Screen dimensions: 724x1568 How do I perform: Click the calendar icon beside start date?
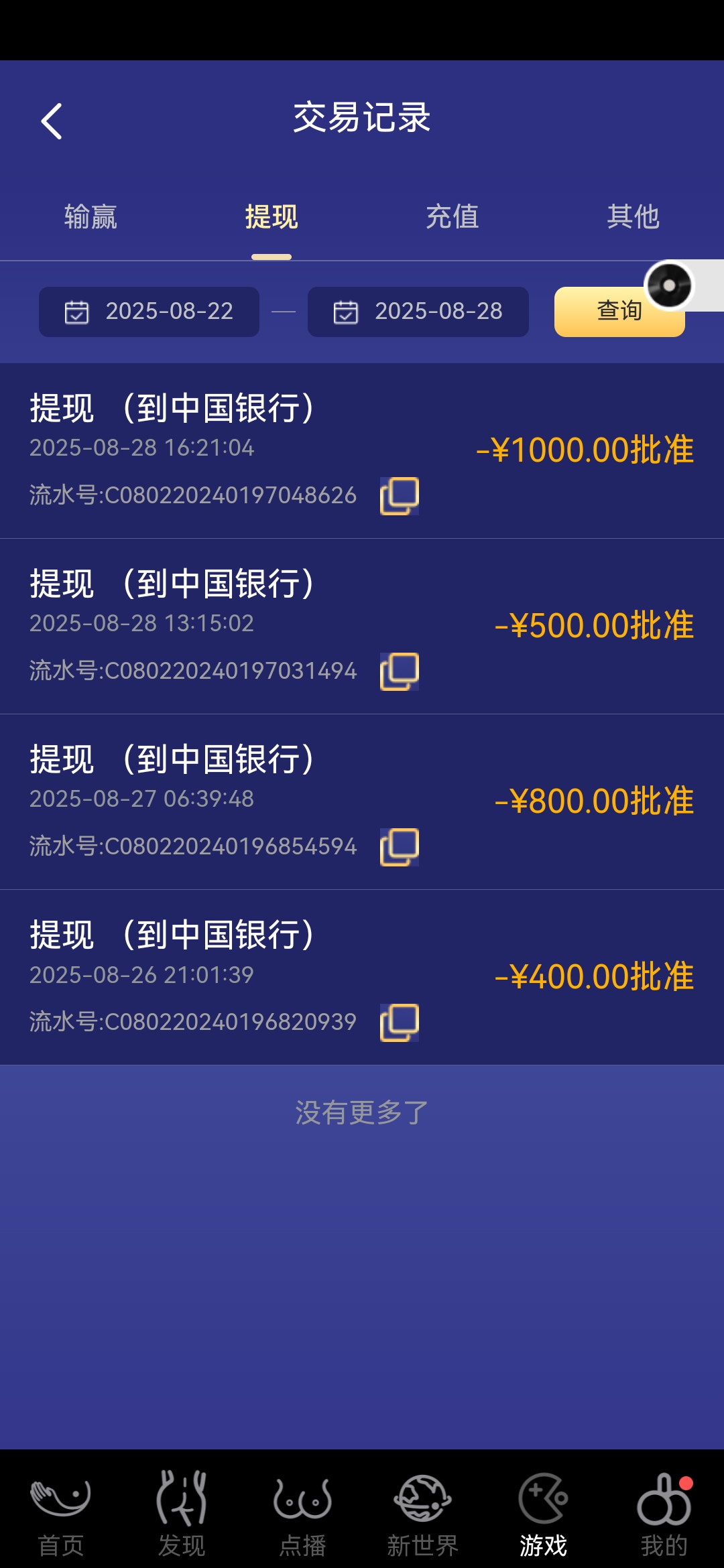77,311
